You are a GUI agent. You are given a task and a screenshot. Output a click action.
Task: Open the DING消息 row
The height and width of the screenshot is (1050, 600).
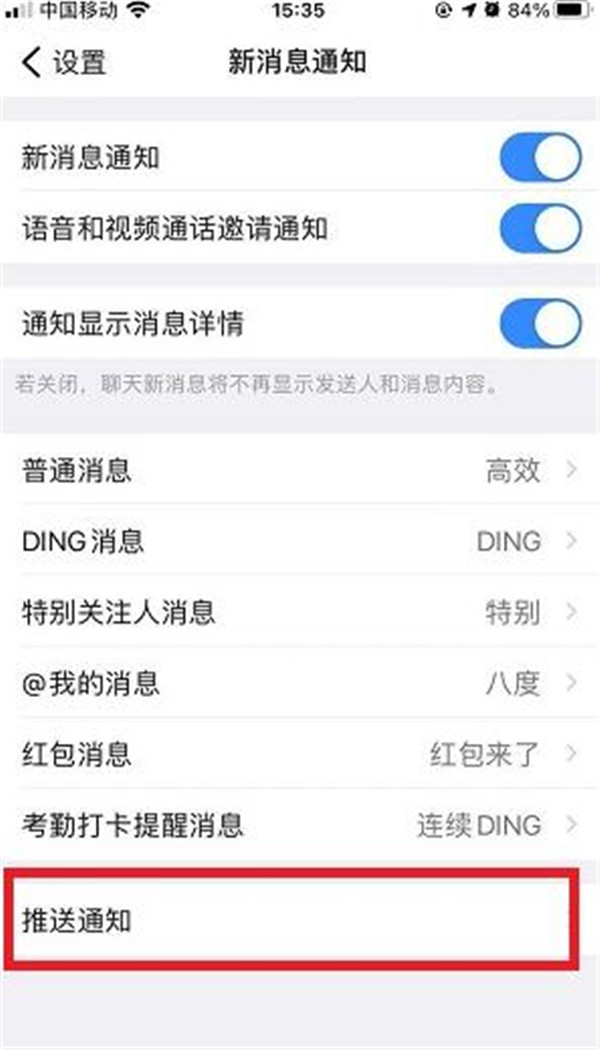(300, 541)
